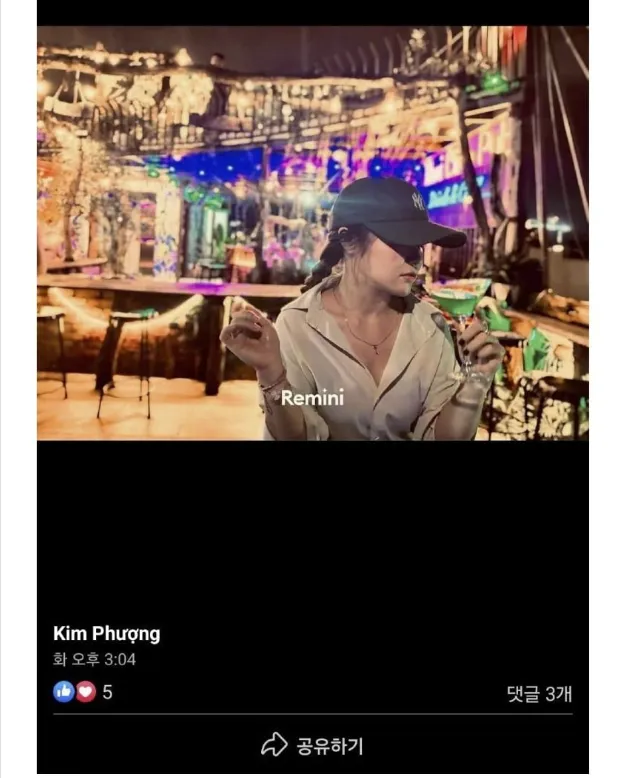Open Kim Phượng's profile name
This screenshot has width=618, height=778.
[106, 634]
